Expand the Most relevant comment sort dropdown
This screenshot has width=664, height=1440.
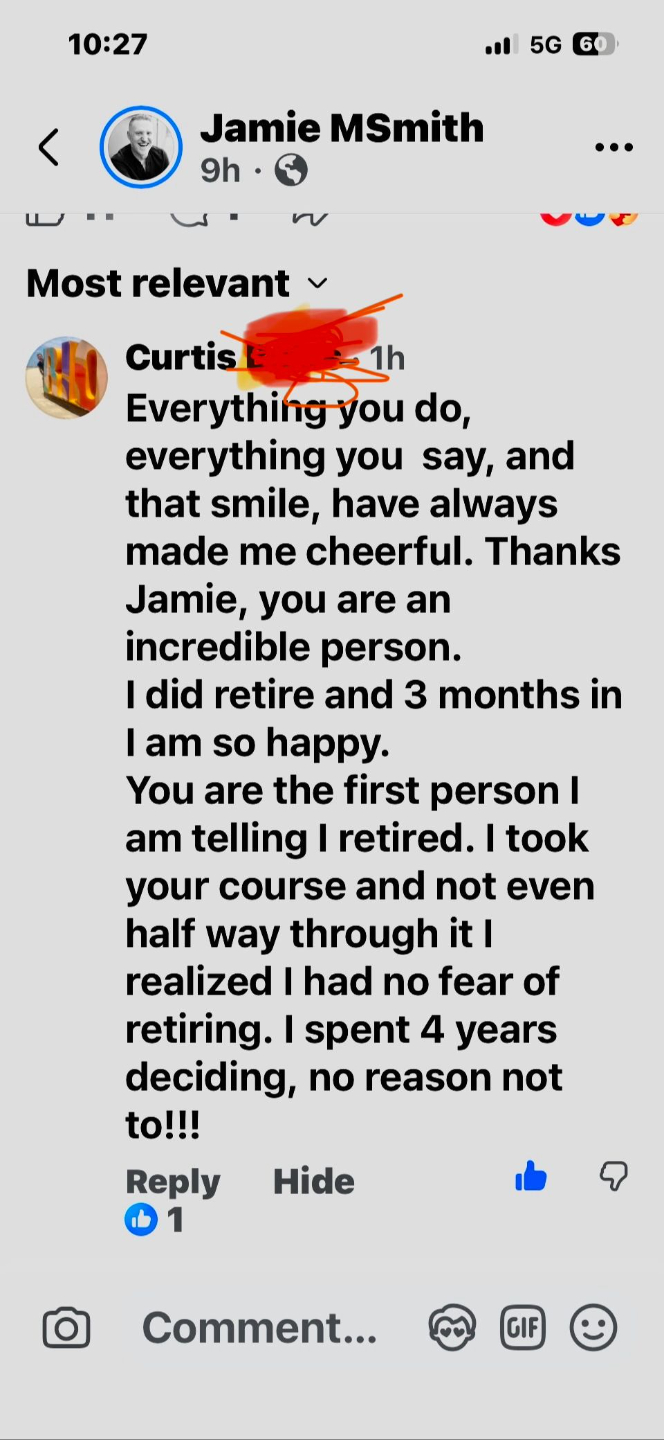(x=177, y=283)
